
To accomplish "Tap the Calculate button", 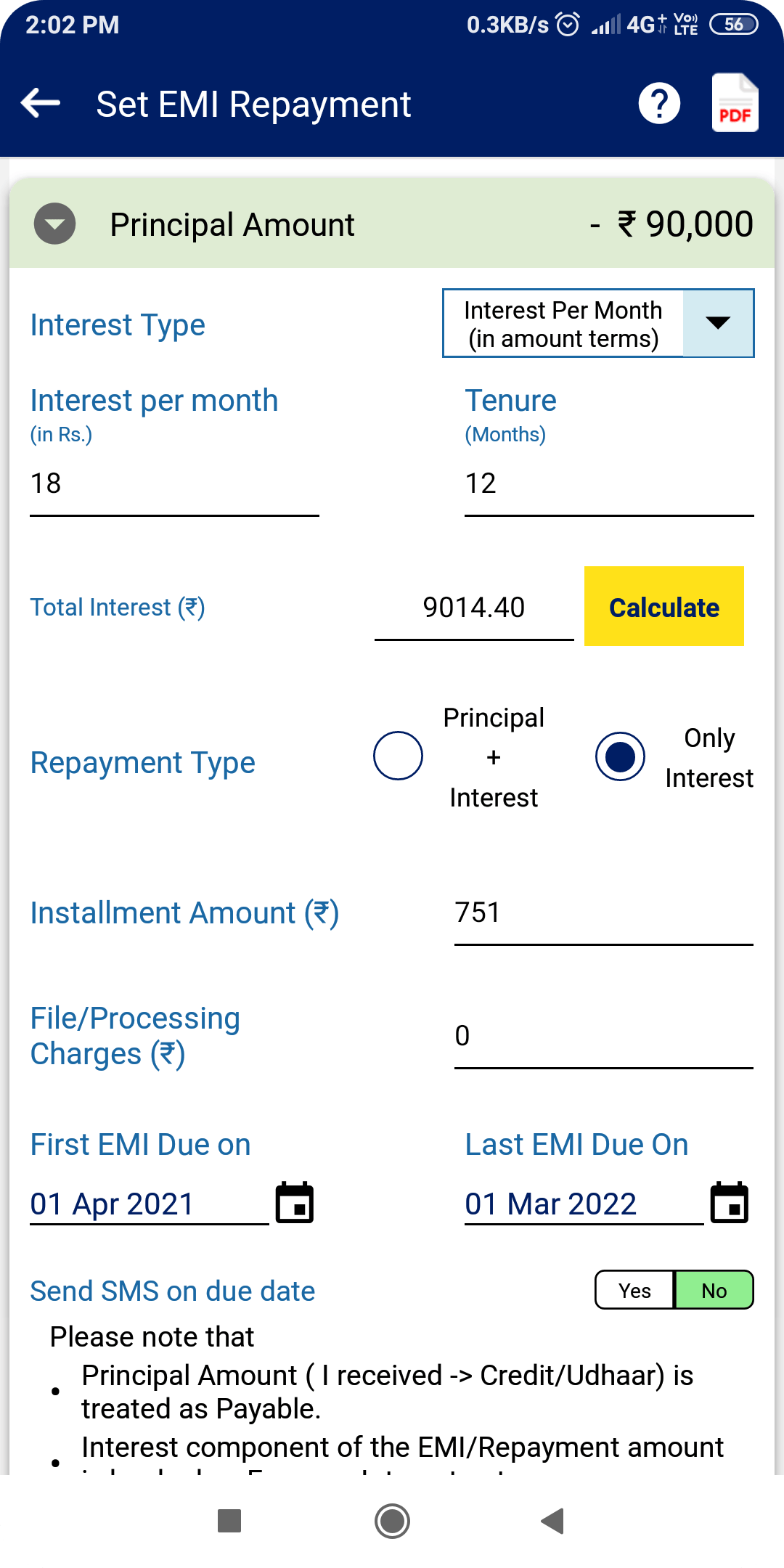I will click(x=664, y=606).
